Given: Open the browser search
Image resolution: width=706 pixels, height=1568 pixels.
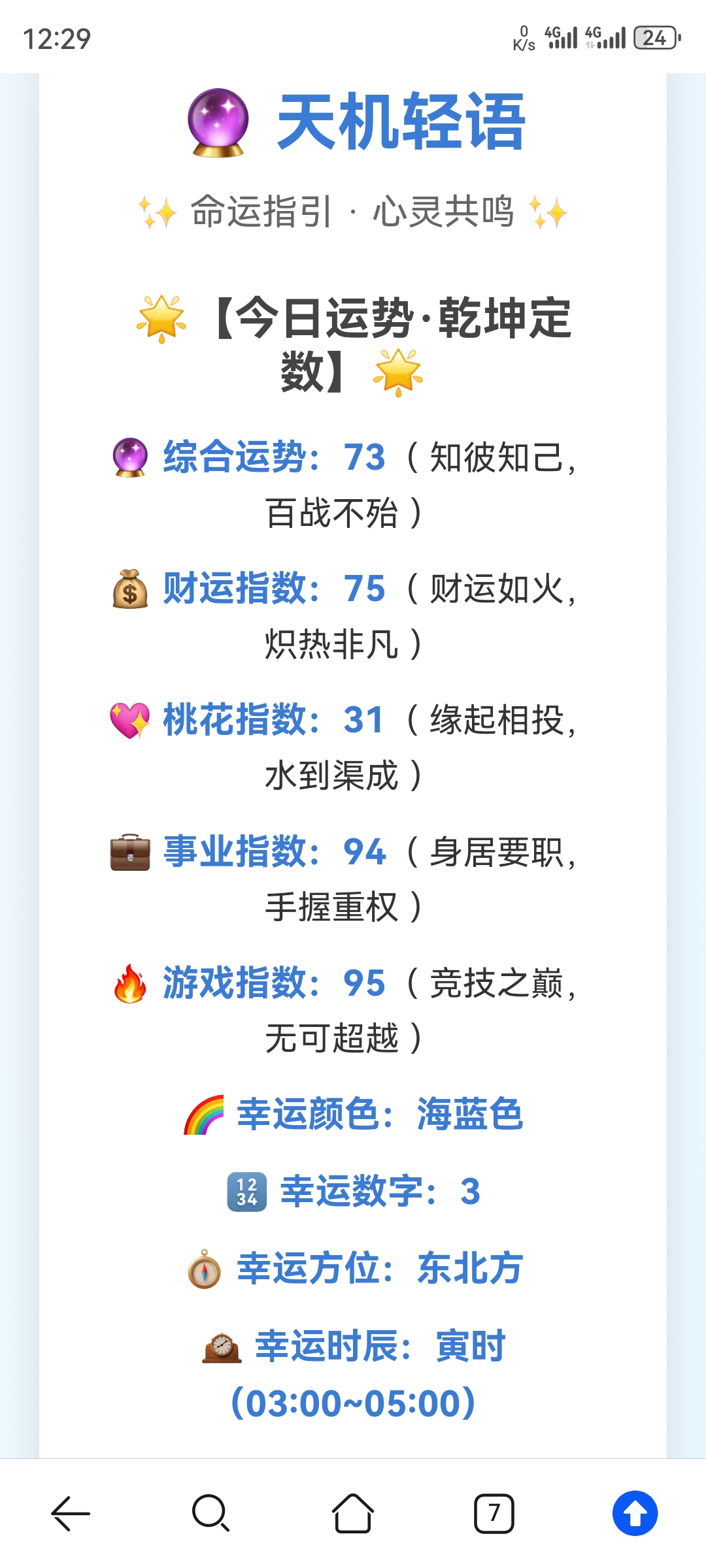Looking at the screenshot, I should coord(210,1513).
